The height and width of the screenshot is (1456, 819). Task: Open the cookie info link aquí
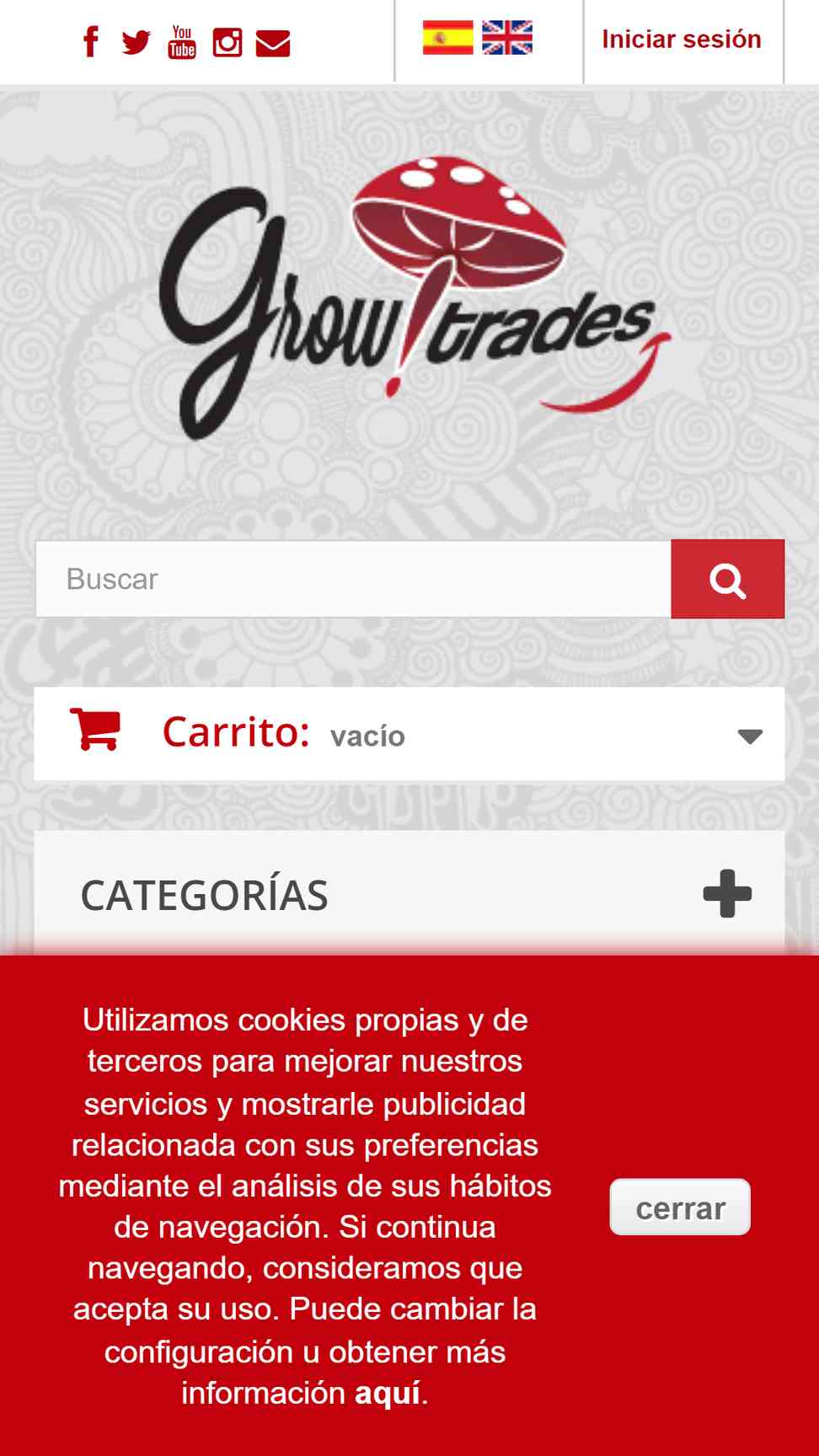pos(388,1393)
